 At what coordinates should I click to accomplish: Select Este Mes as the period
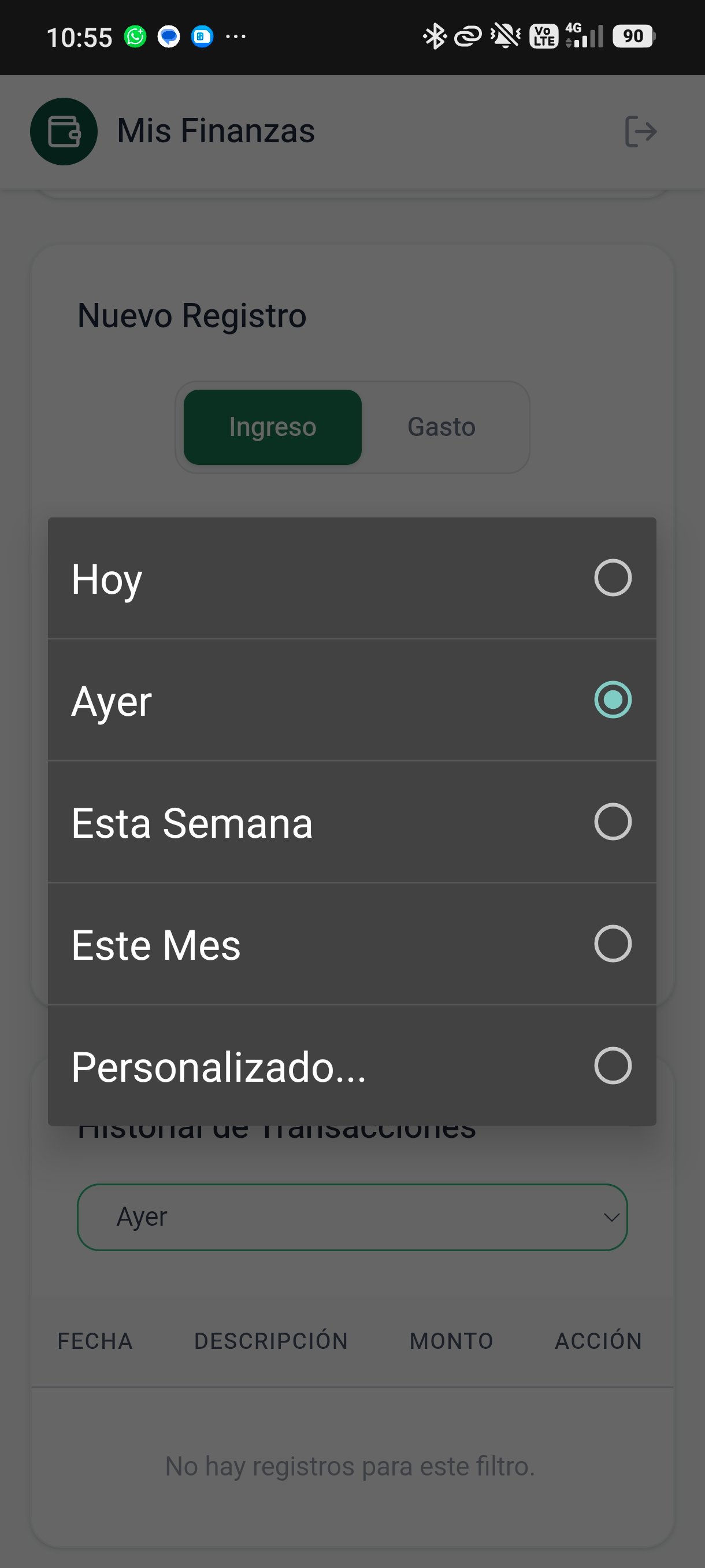pos(351,944)
